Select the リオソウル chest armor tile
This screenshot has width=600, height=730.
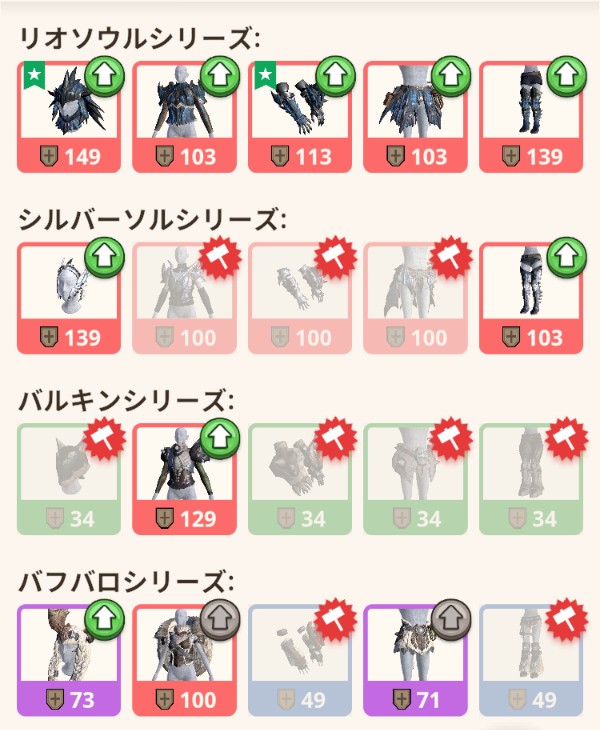coord(183,116)
